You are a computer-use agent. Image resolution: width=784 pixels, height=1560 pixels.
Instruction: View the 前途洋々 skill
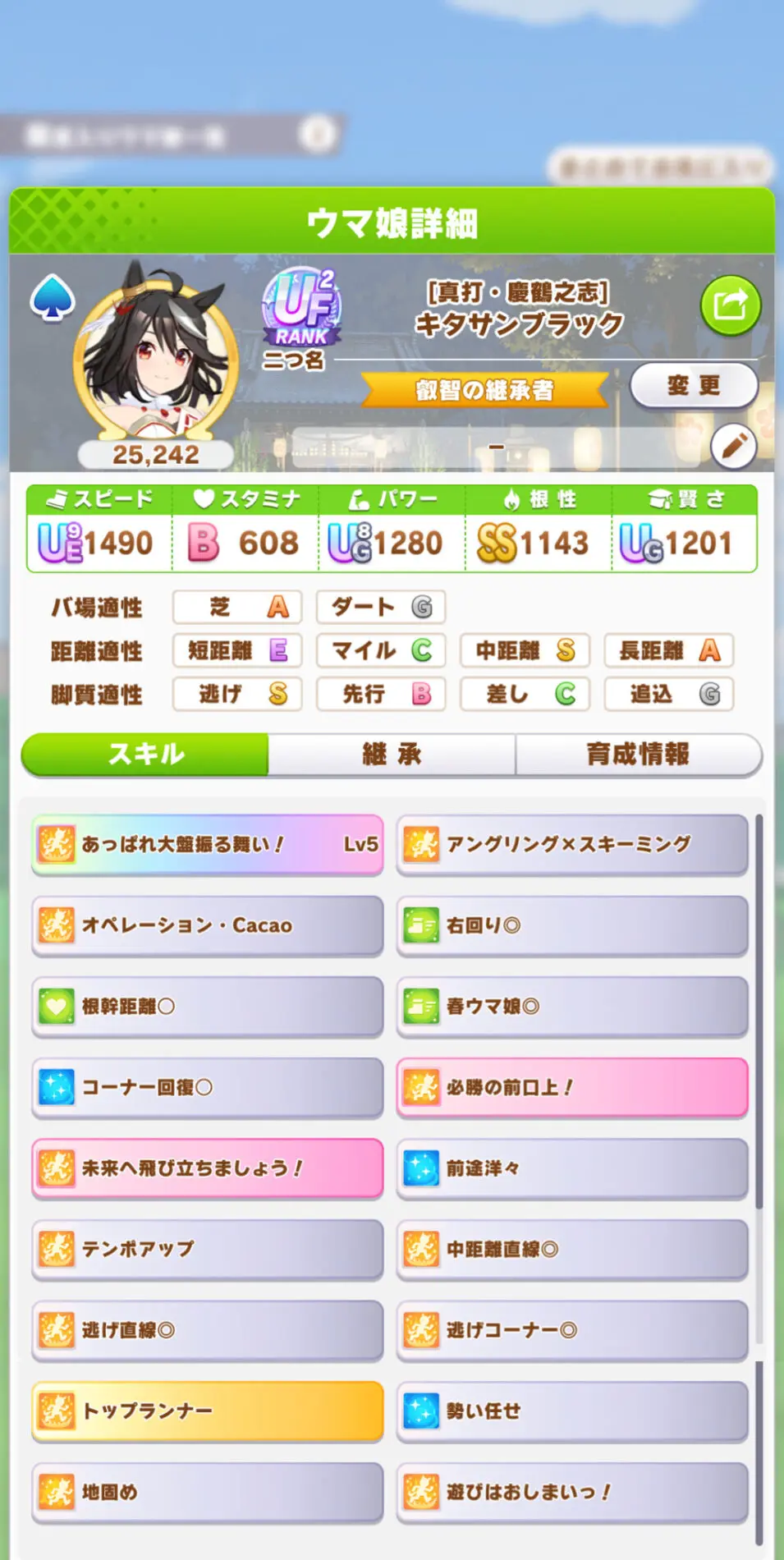click(572, 1168)
